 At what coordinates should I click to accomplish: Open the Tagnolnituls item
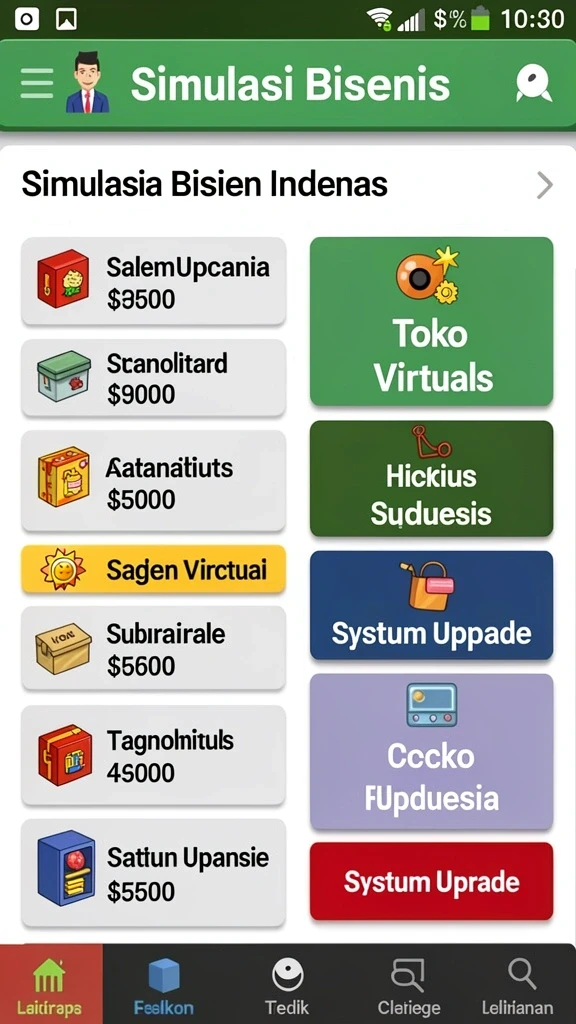pyautogui.click(x=153, y=755)
